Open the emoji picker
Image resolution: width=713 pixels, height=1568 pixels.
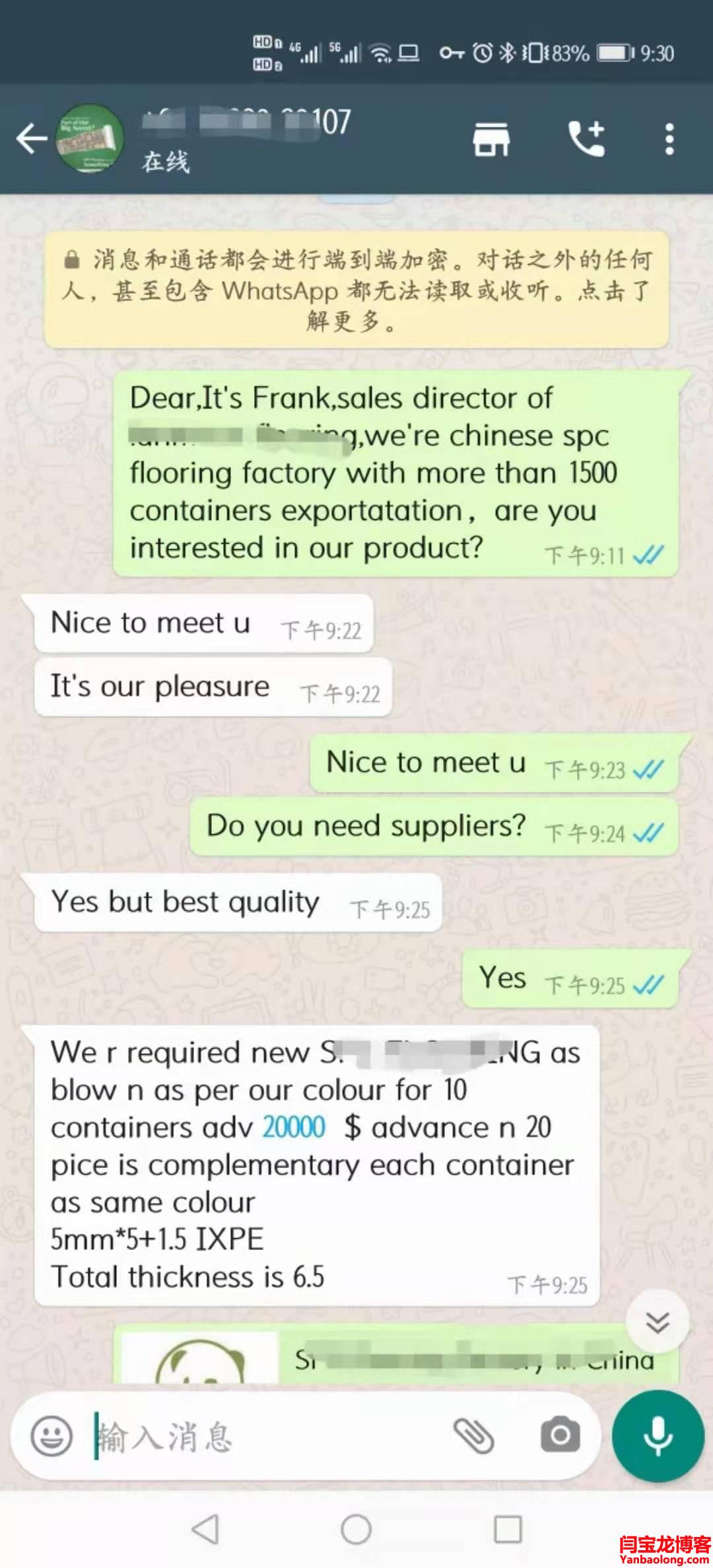pos(51,1437)
